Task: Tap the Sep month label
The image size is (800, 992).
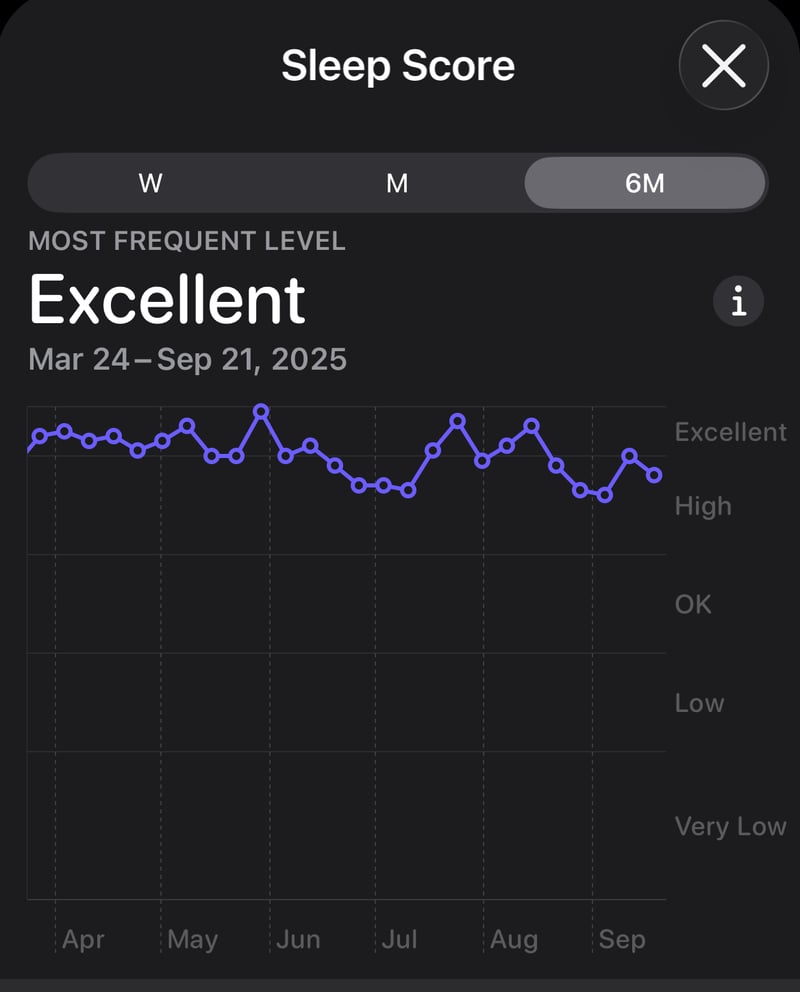Action: [x=623, y=939]
